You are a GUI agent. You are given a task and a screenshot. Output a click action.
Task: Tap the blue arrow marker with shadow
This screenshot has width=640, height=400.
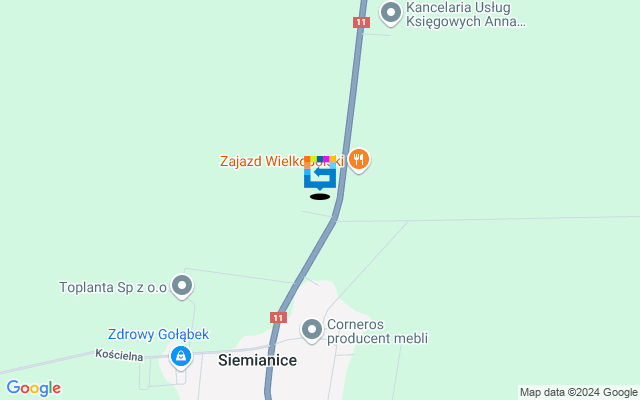[x=320, y=175]
